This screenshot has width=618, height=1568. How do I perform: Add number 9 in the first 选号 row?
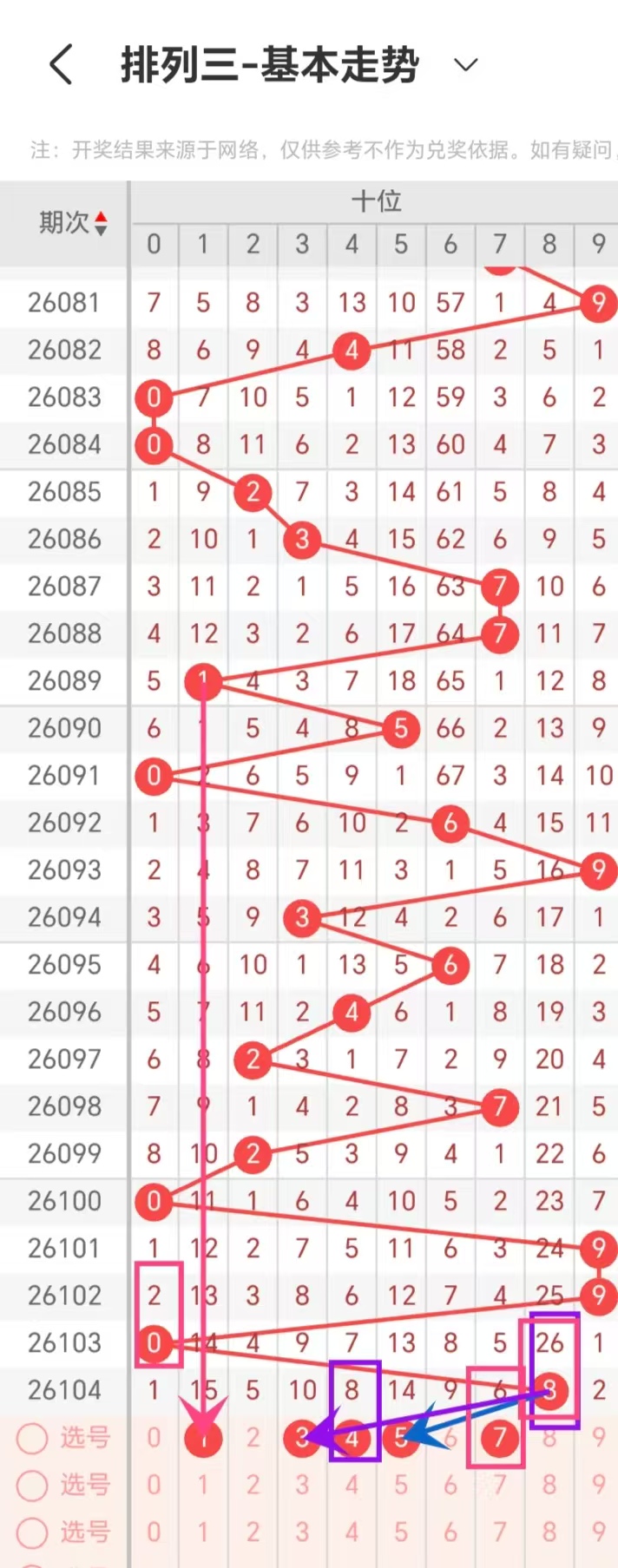point(598,1438)
